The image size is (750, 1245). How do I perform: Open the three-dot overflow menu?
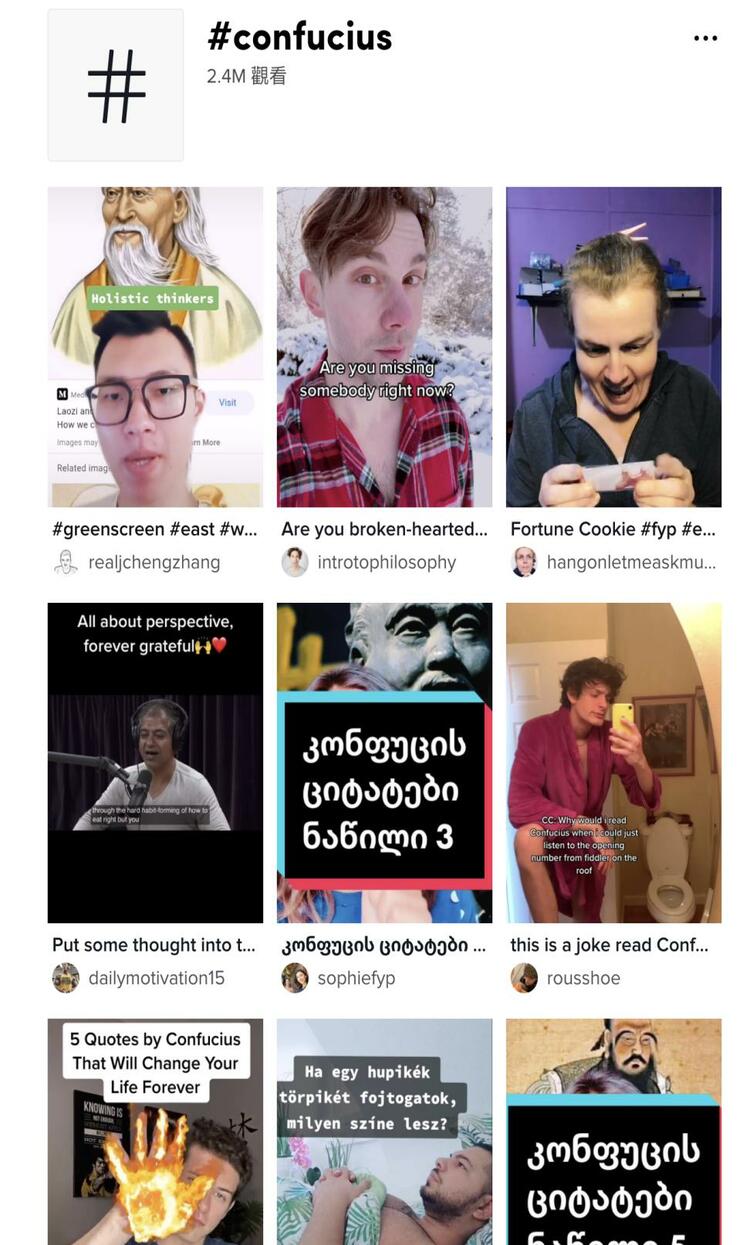click(705, 39)
